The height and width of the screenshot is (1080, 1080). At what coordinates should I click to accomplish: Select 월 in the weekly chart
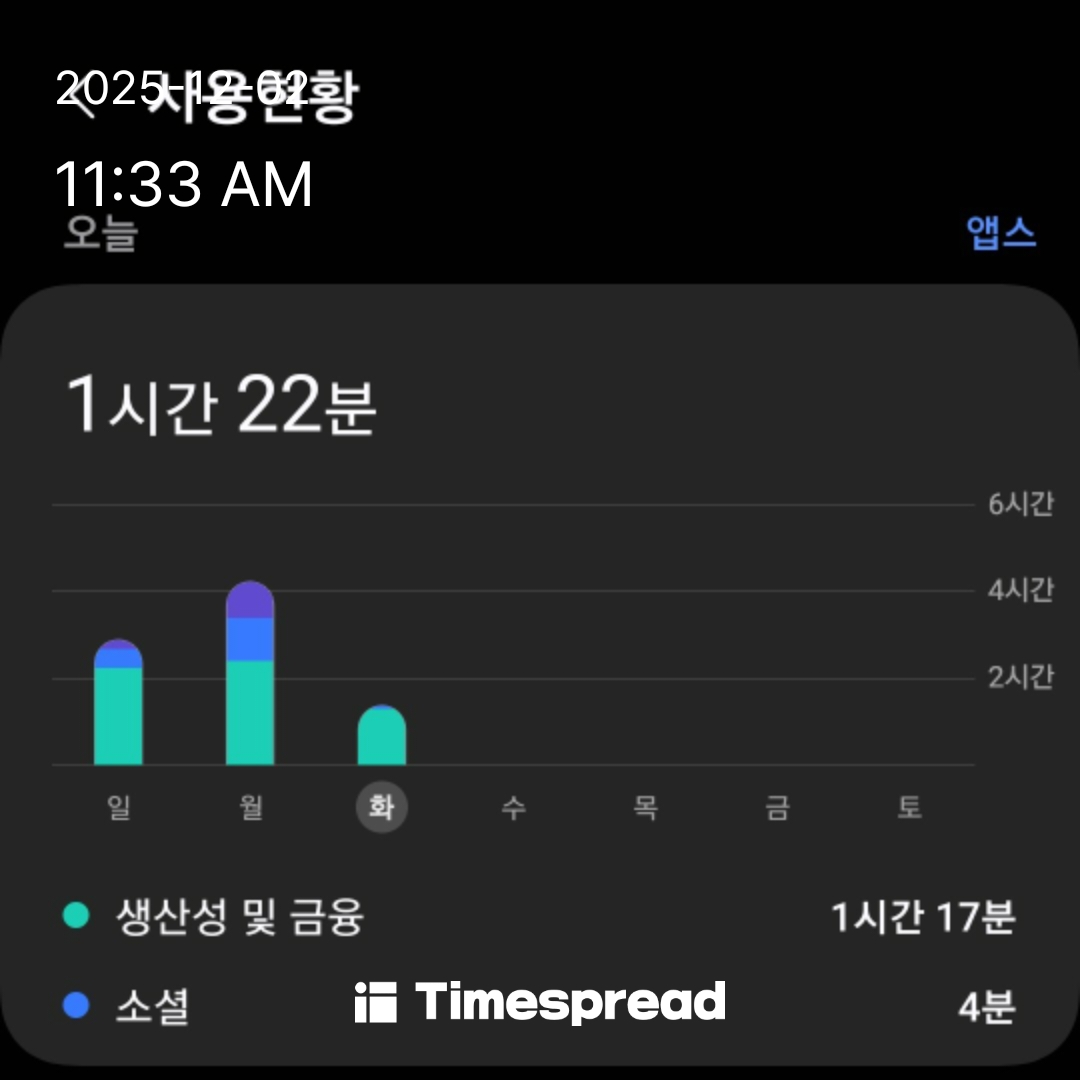[x=251, y=807]
